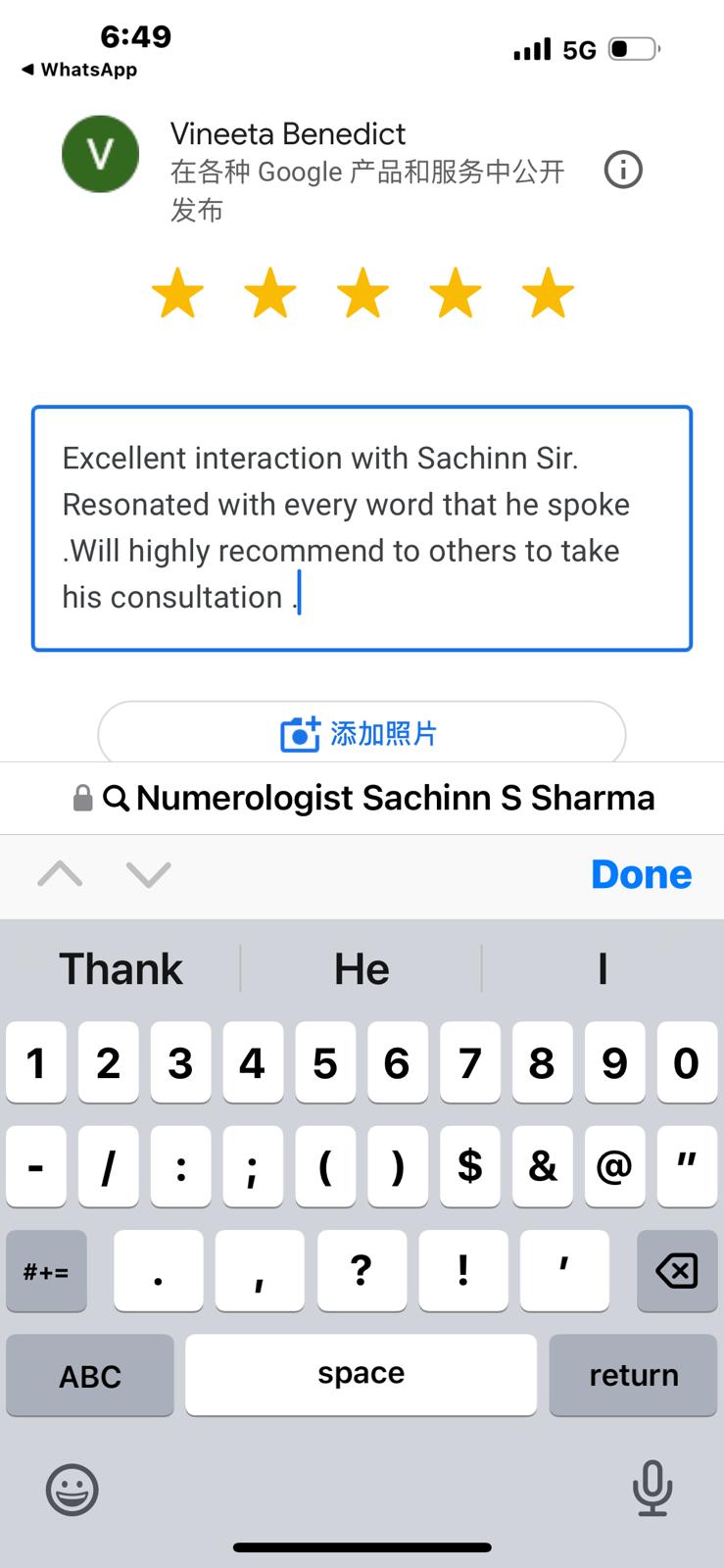Jump to next field with down arrow

tap(149, 873)
